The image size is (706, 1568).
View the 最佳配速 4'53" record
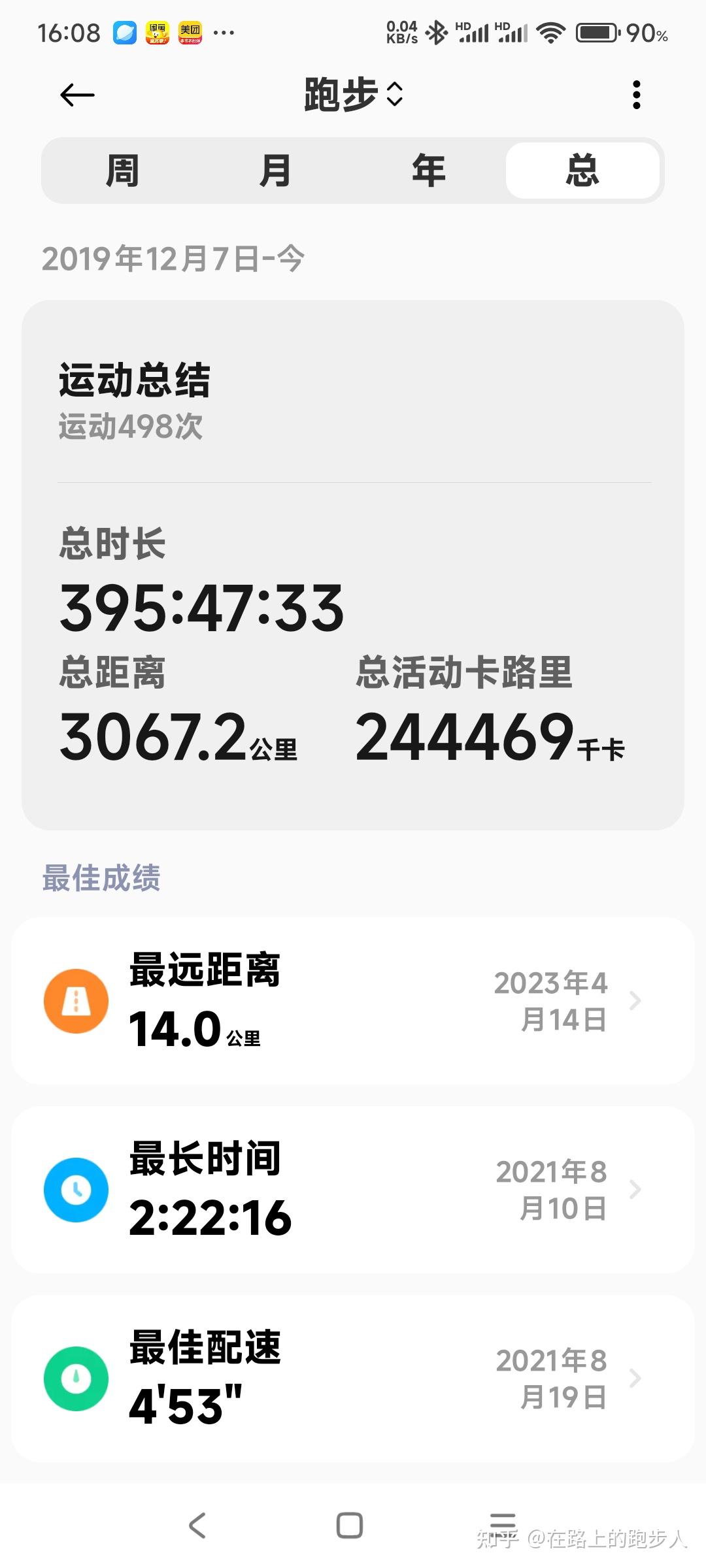point(353,1379)
